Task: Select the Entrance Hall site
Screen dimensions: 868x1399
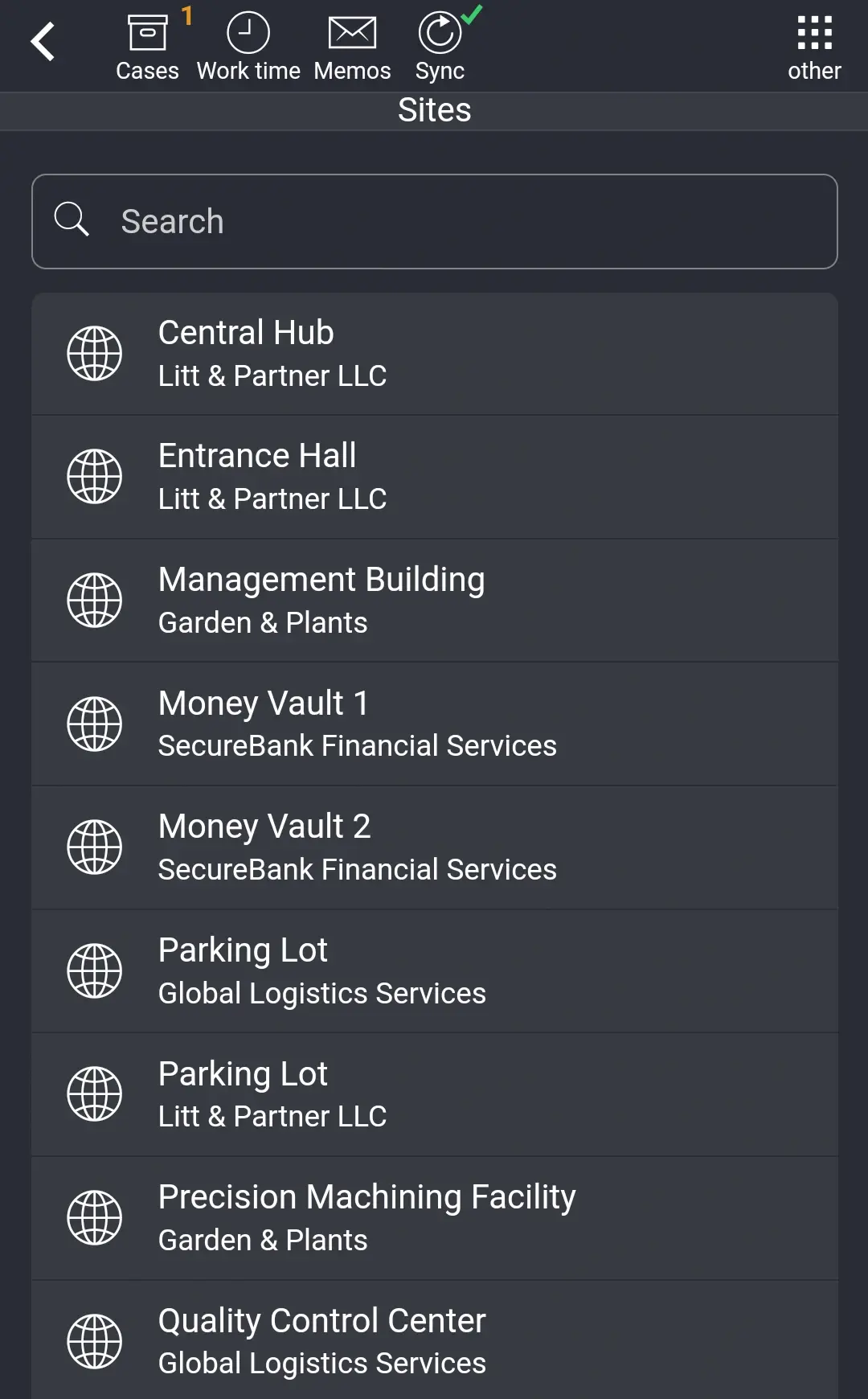Action: click(434, 477)
